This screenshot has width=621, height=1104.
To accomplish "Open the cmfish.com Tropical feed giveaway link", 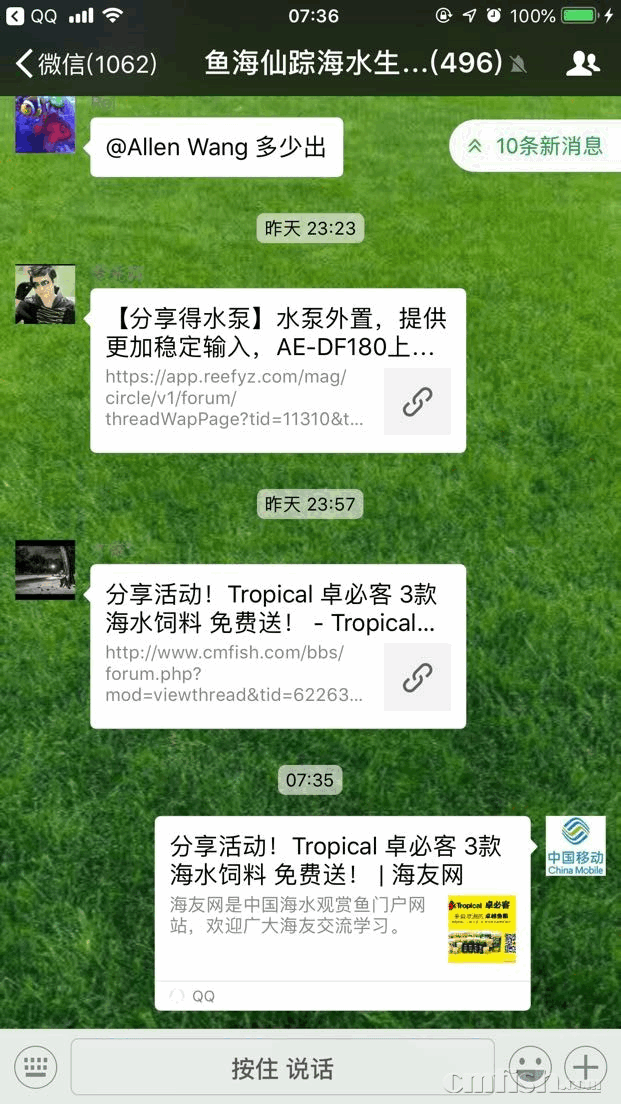I will coord(278,645).
